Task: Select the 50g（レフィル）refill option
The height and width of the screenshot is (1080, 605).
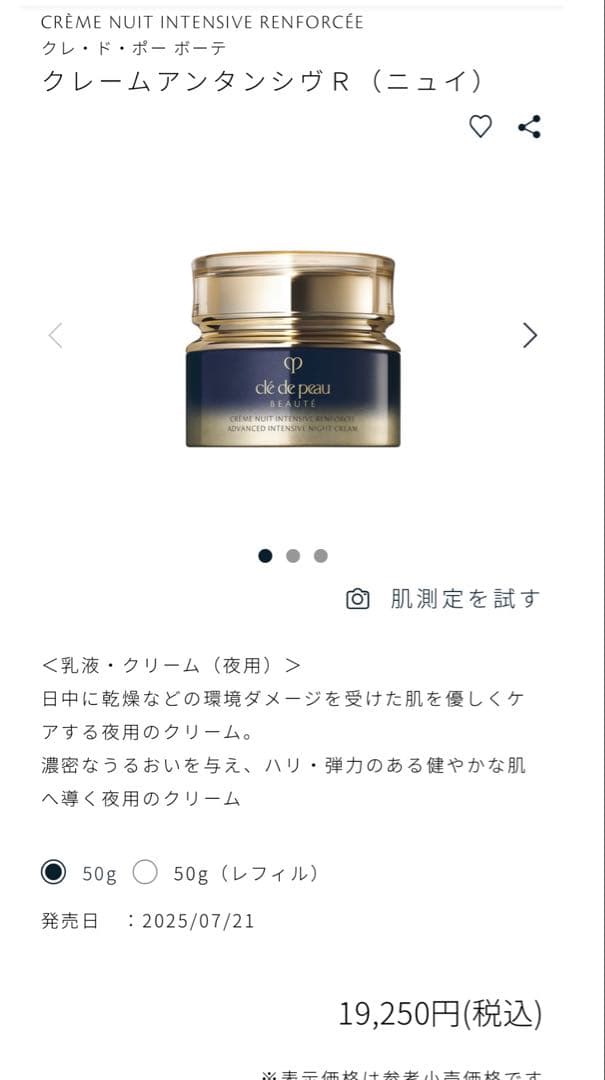Action: [x=146, y=873]
